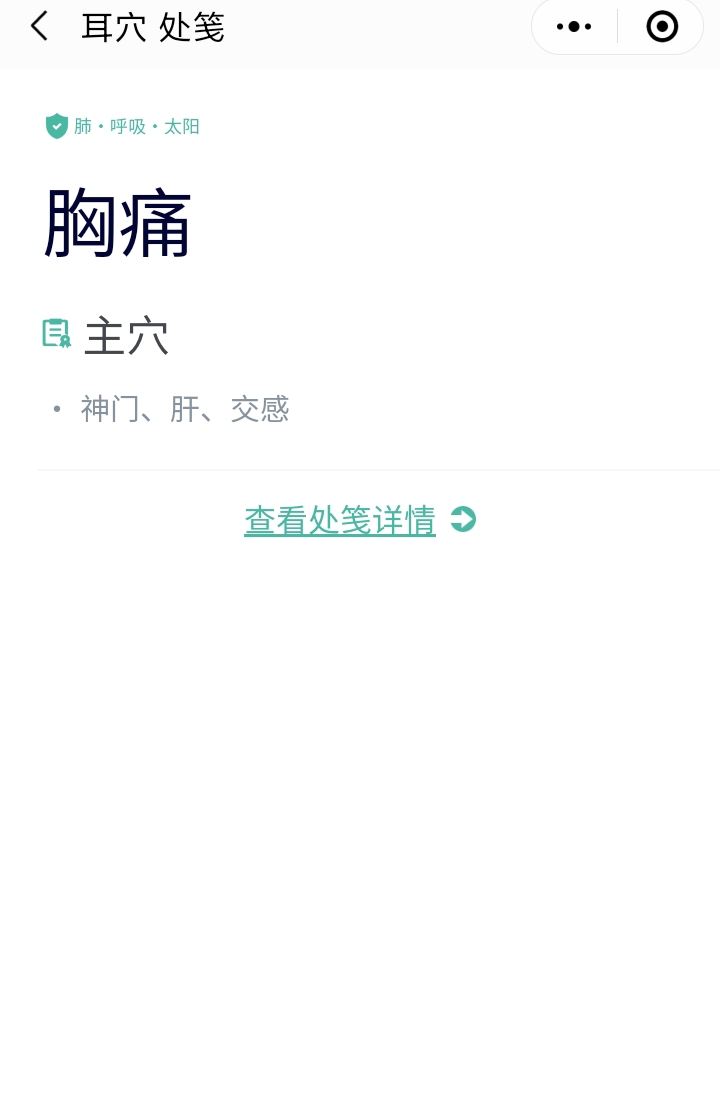Screen dimensions: 720x1108
Task: Go back from the 耳穴 处笺 page
Action: [39, 27]
